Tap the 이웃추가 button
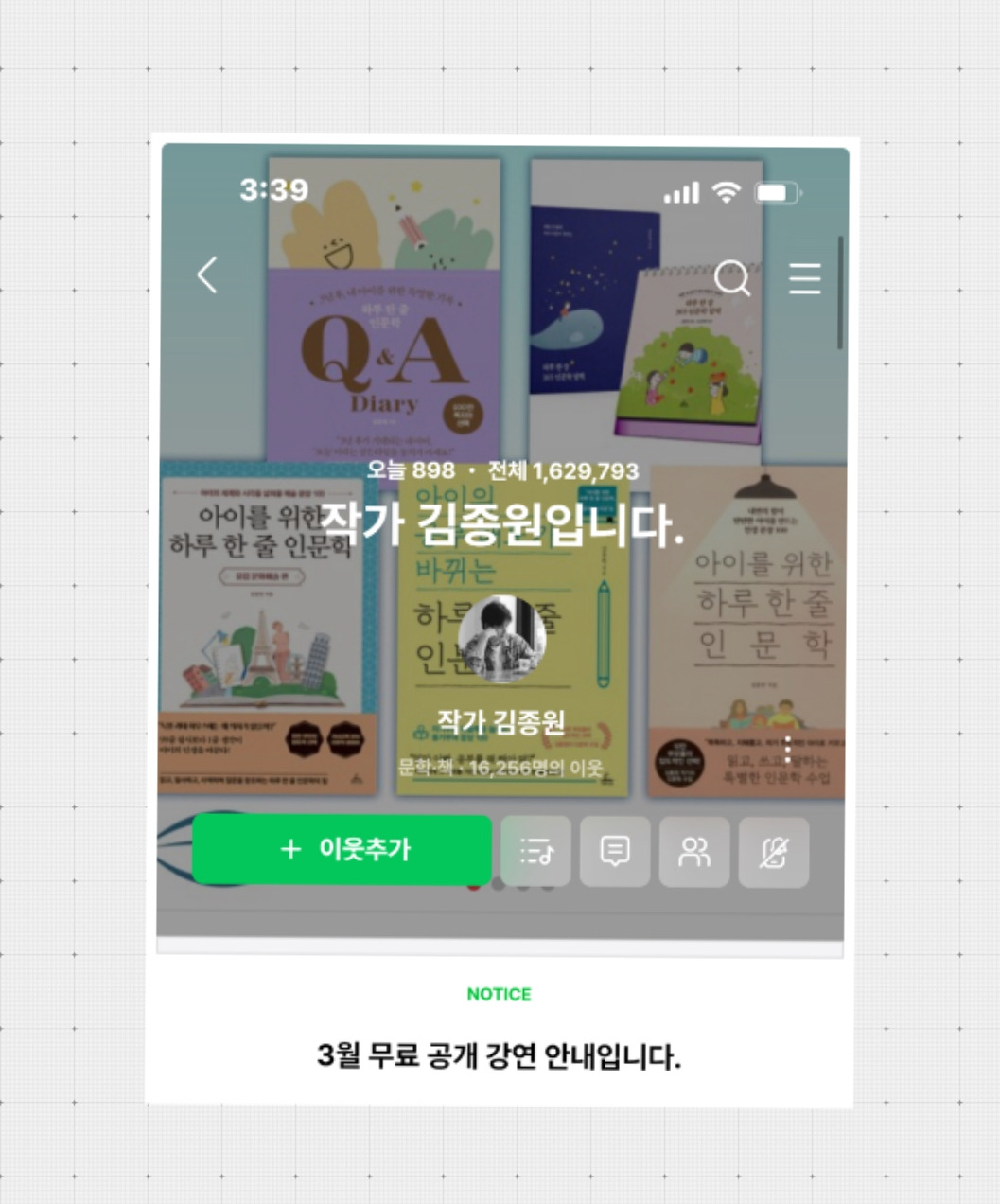This screenshot has height=1204, width=1000. [342, 849]
